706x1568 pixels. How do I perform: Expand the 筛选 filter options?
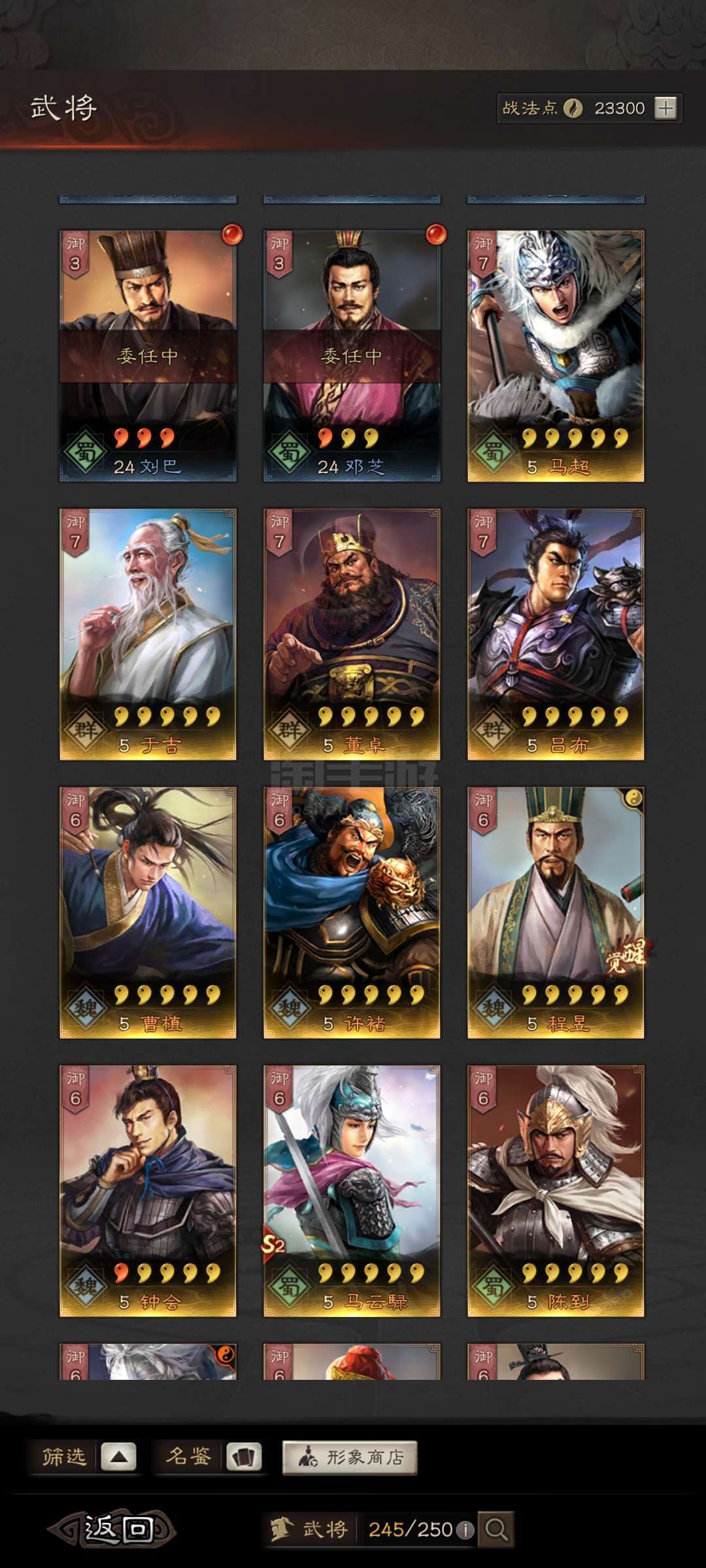click(x=82, y=1457)
